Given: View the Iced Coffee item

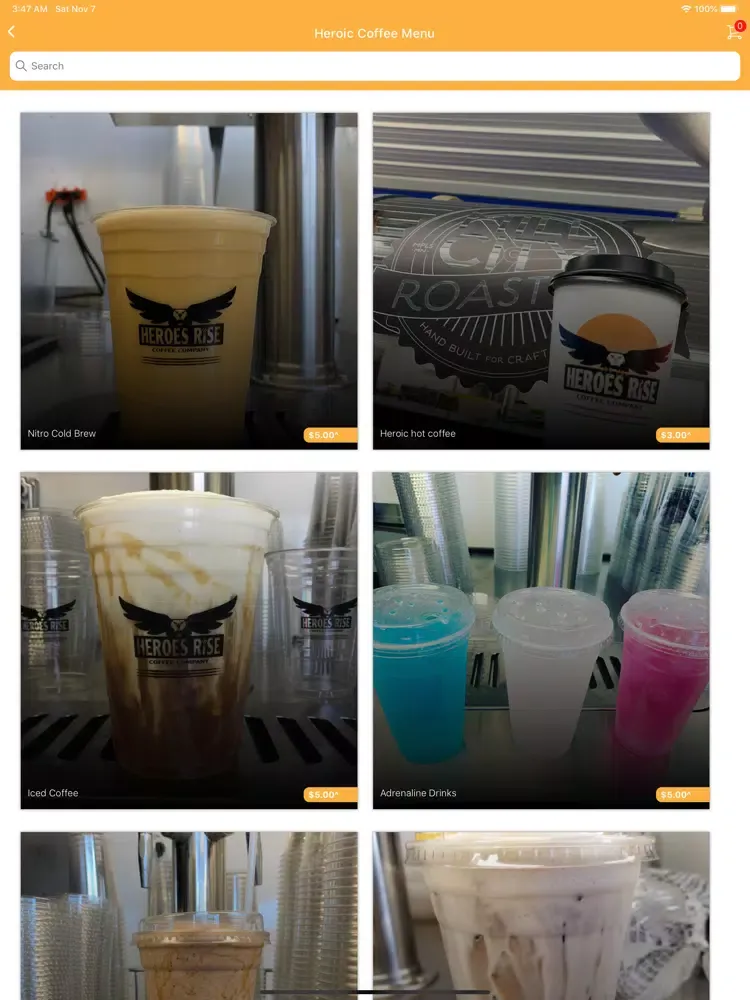Looking at the screenshot, I should point(189,640).
